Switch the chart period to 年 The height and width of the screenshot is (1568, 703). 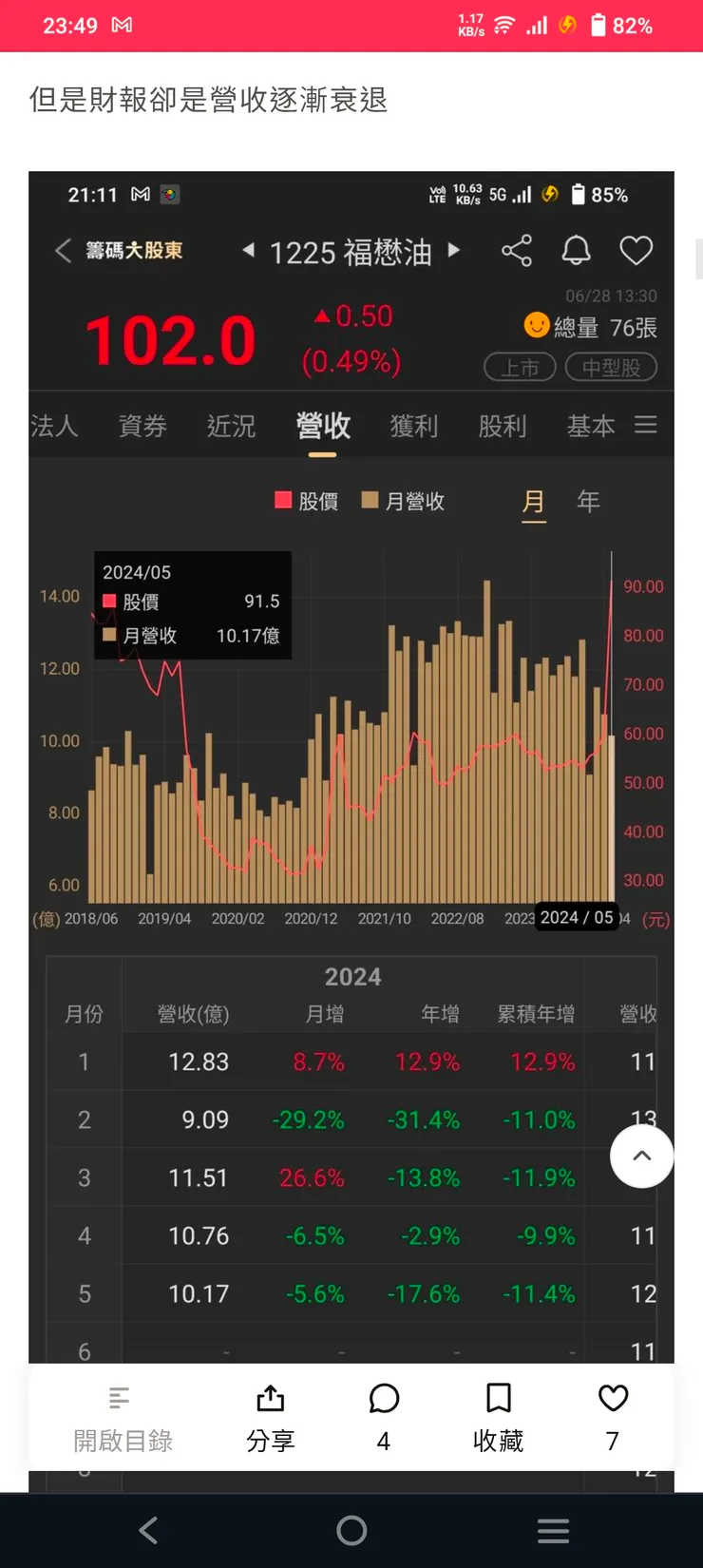pyautogui.click(x=587, y=501)
